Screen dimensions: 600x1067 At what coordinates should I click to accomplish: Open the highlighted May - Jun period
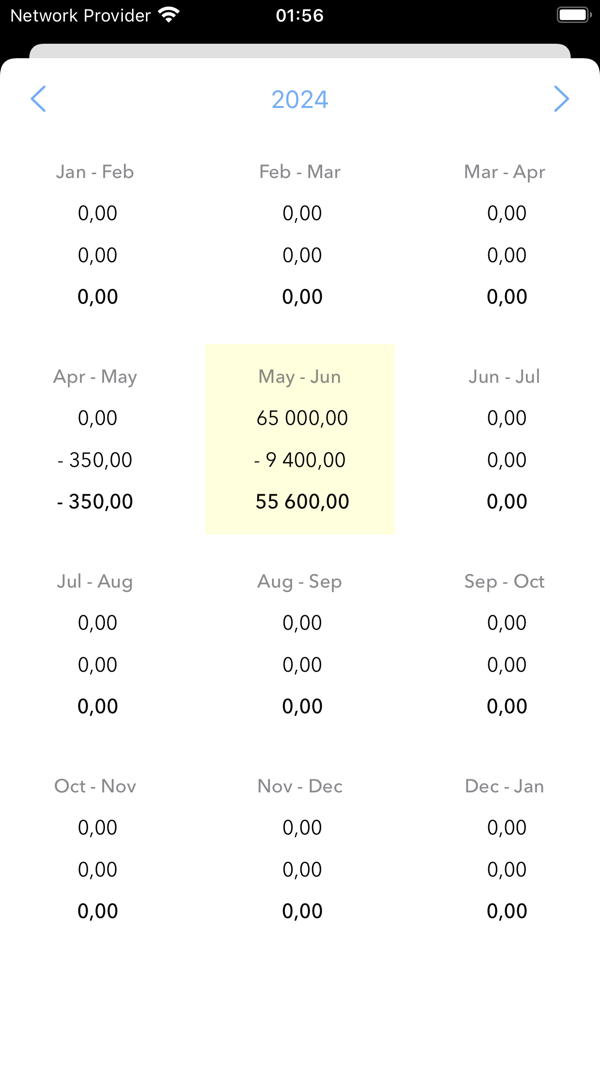300,440
